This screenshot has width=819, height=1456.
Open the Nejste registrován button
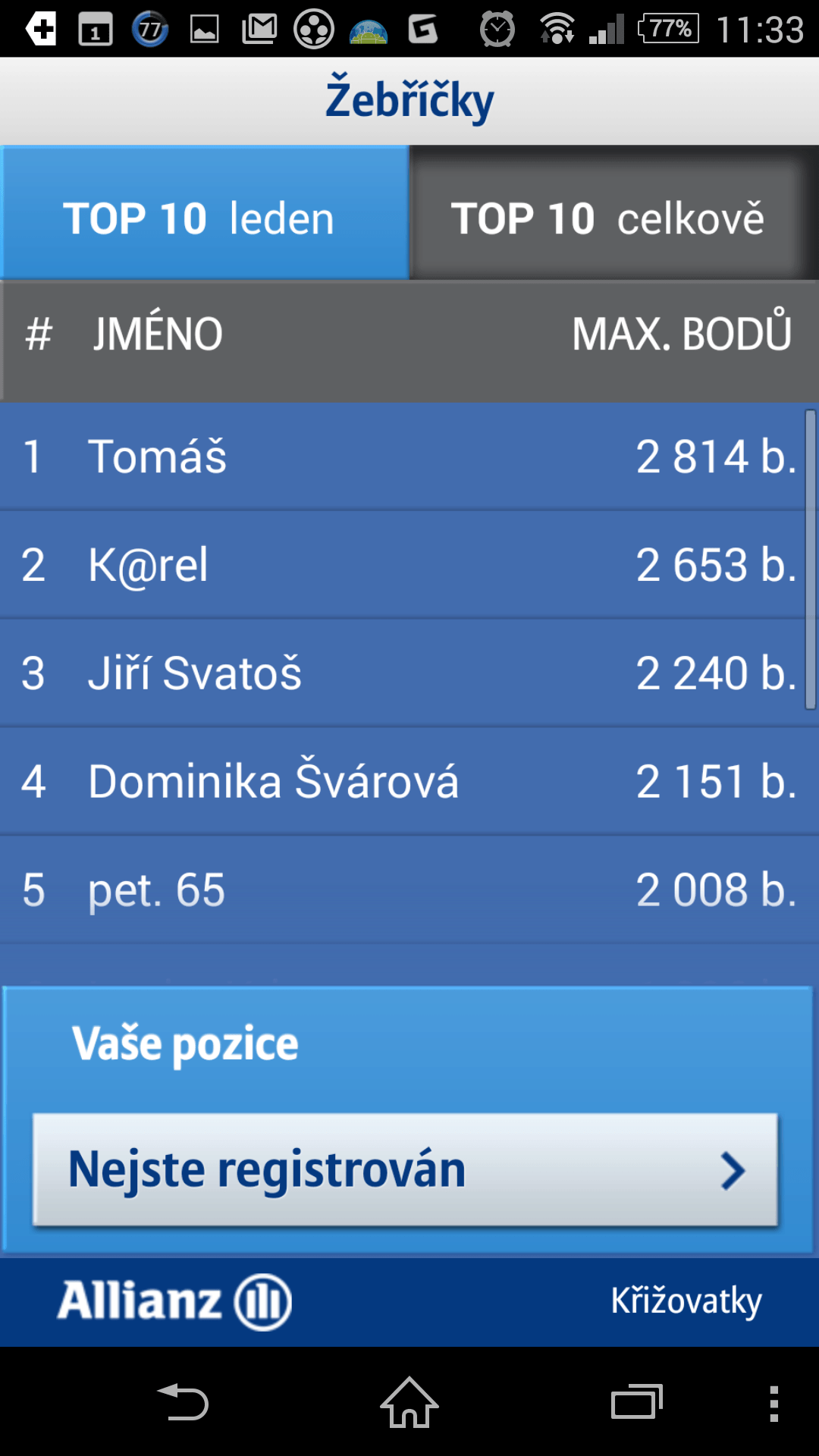[406, 1169]
